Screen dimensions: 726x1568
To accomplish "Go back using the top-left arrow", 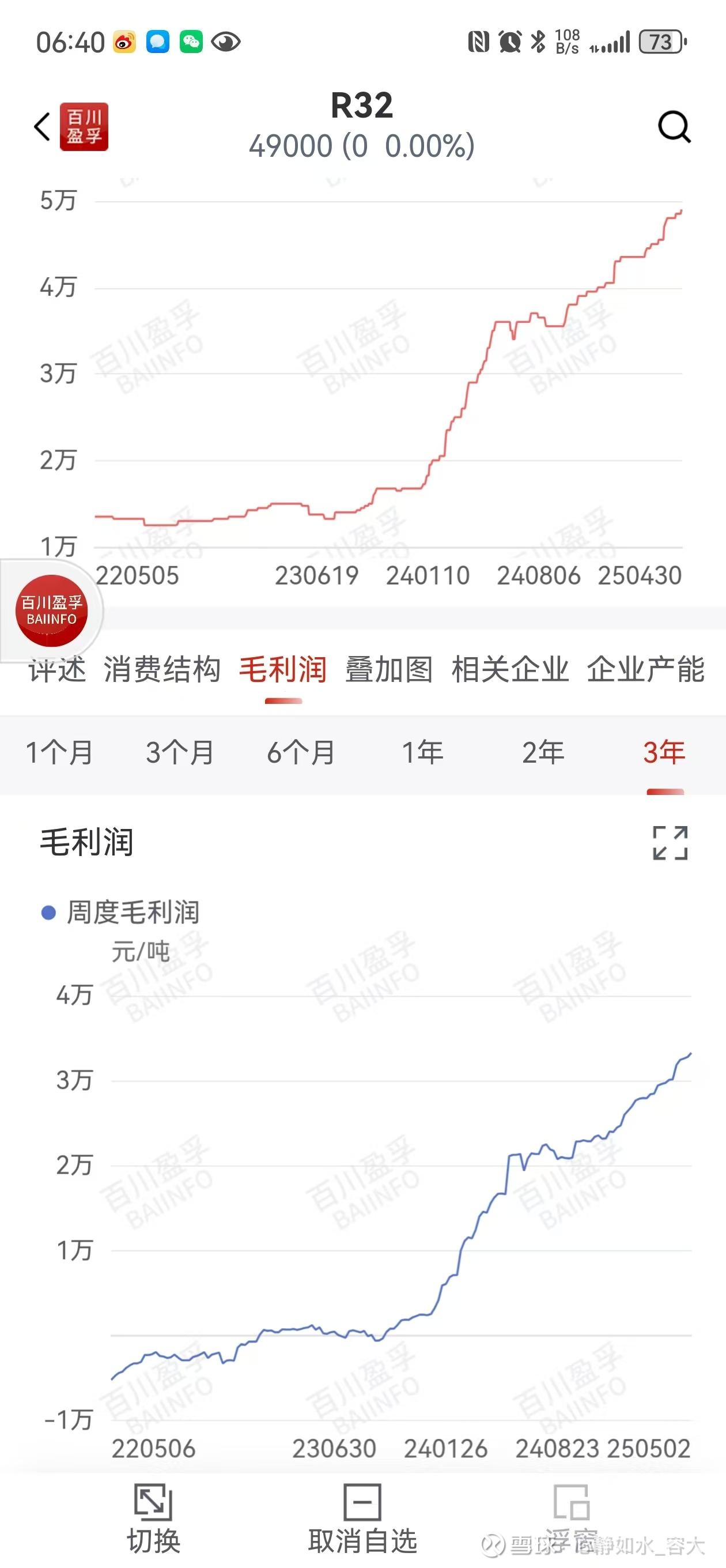I will coord(42,127).
